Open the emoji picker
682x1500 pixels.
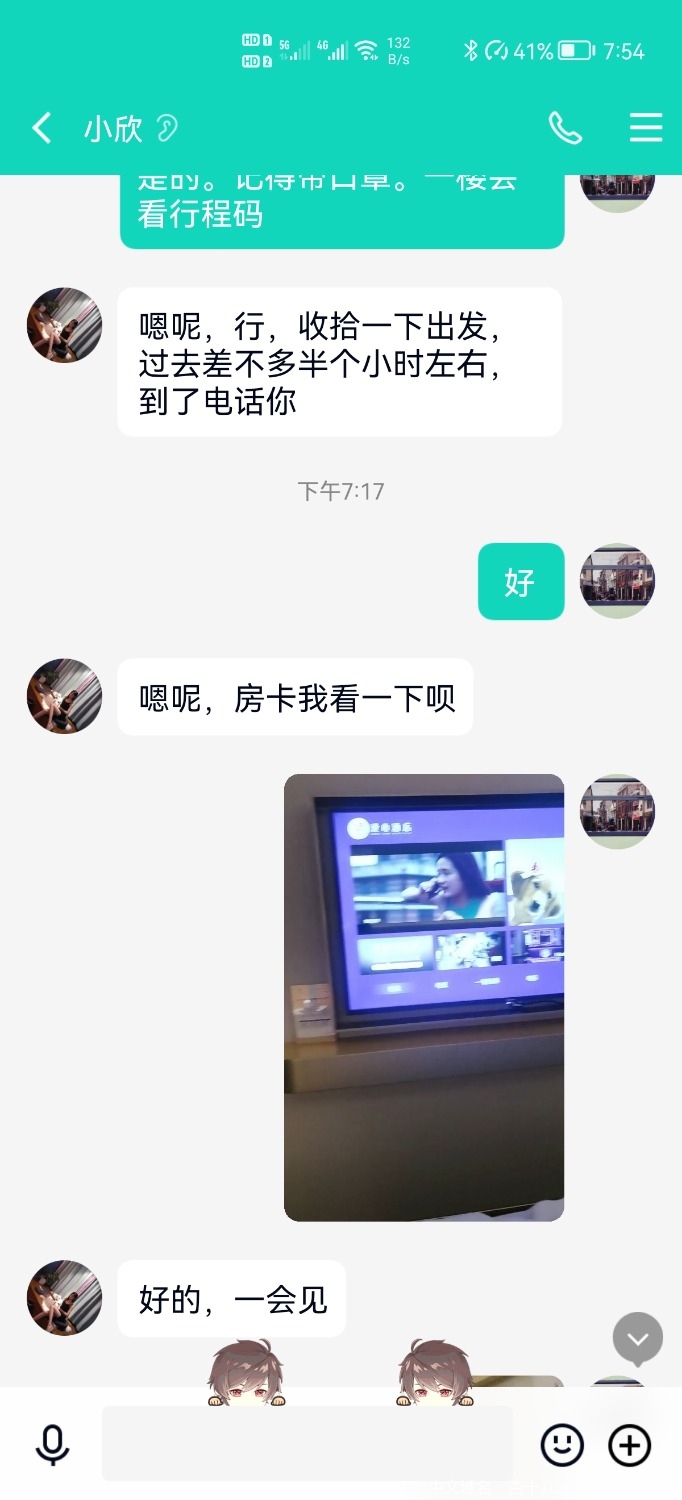562,1445
